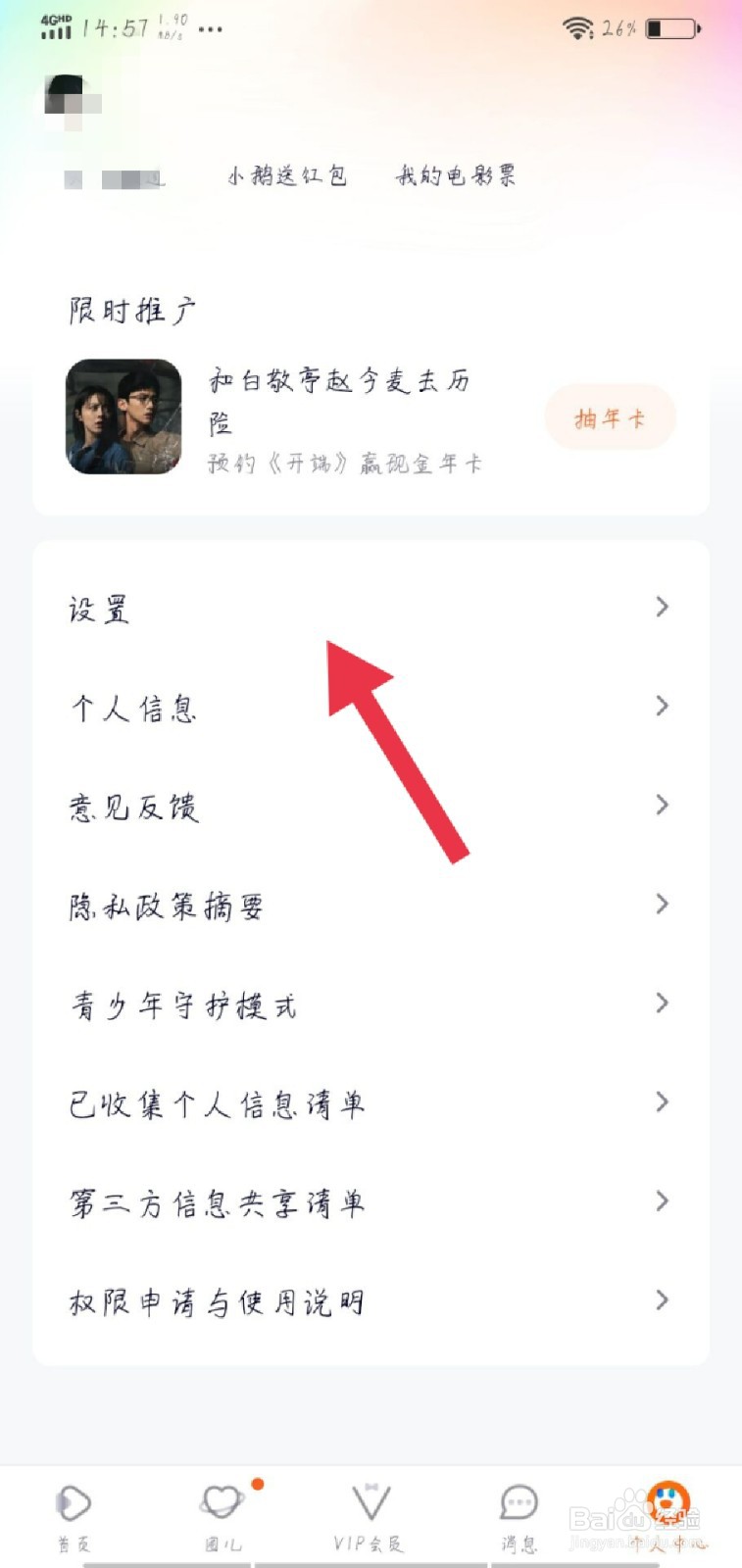The height and width of the screenshot is (1568, 742).
Task: Open 我的电影票 link
Action: [x=457, y=174]
